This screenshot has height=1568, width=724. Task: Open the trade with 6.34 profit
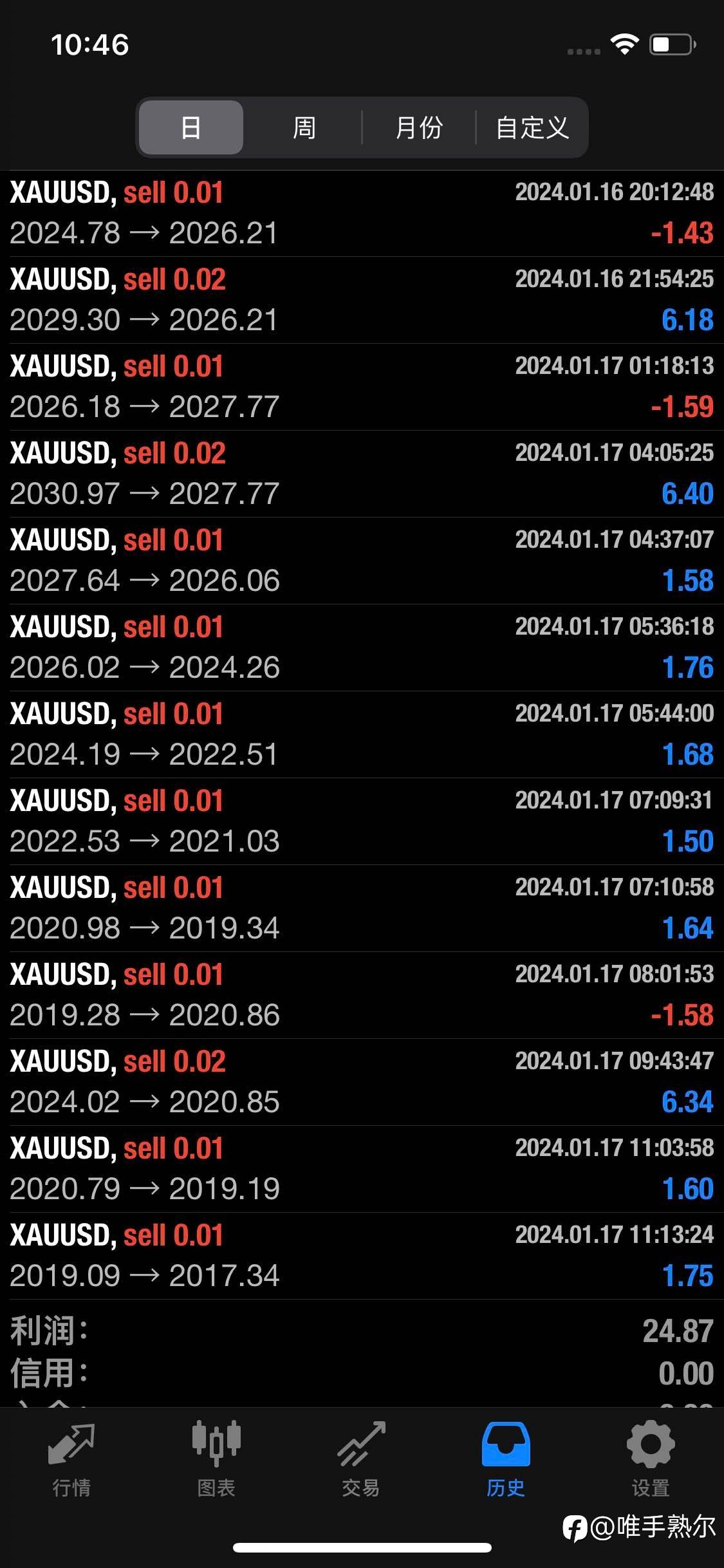(362, 1082)
